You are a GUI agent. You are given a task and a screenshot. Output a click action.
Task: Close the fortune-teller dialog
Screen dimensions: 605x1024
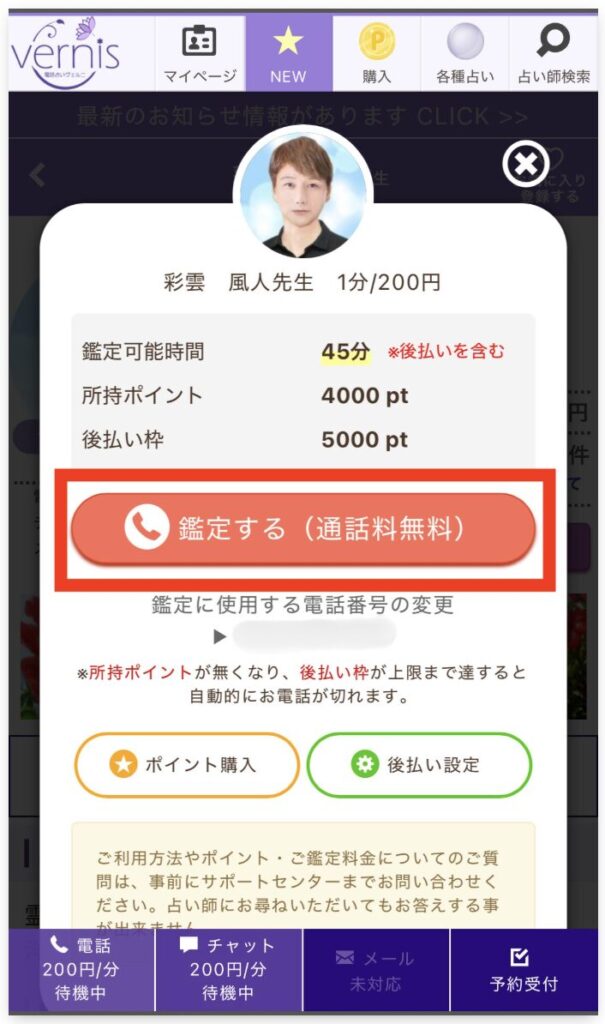[526, 164]
